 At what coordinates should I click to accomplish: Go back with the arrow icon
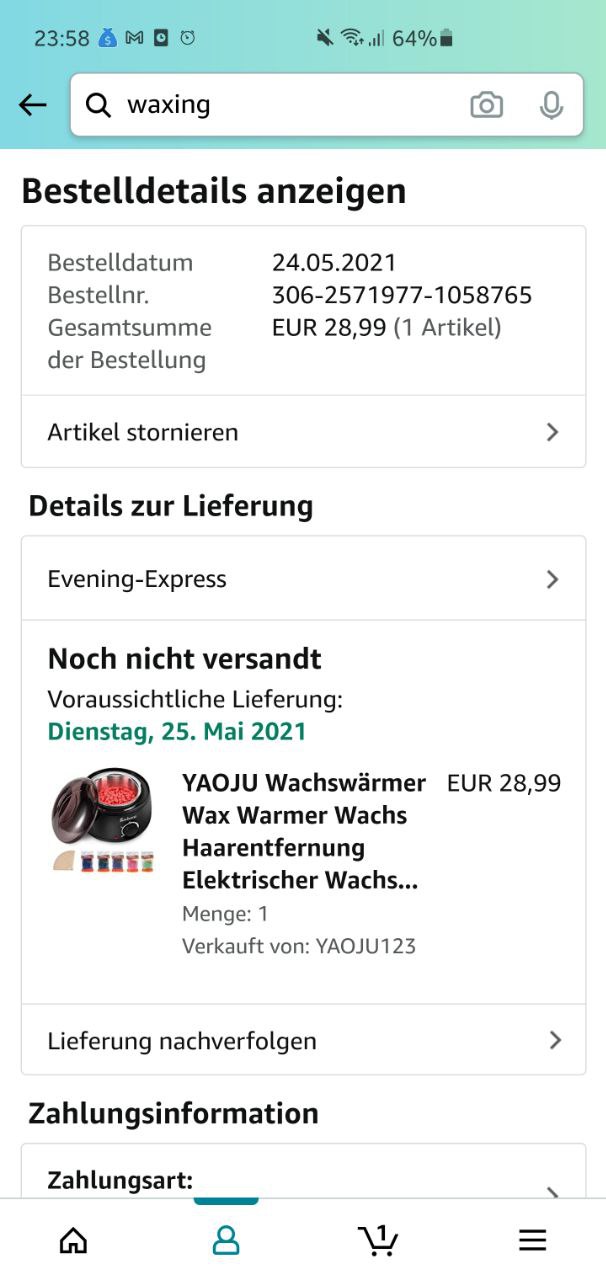33,105
